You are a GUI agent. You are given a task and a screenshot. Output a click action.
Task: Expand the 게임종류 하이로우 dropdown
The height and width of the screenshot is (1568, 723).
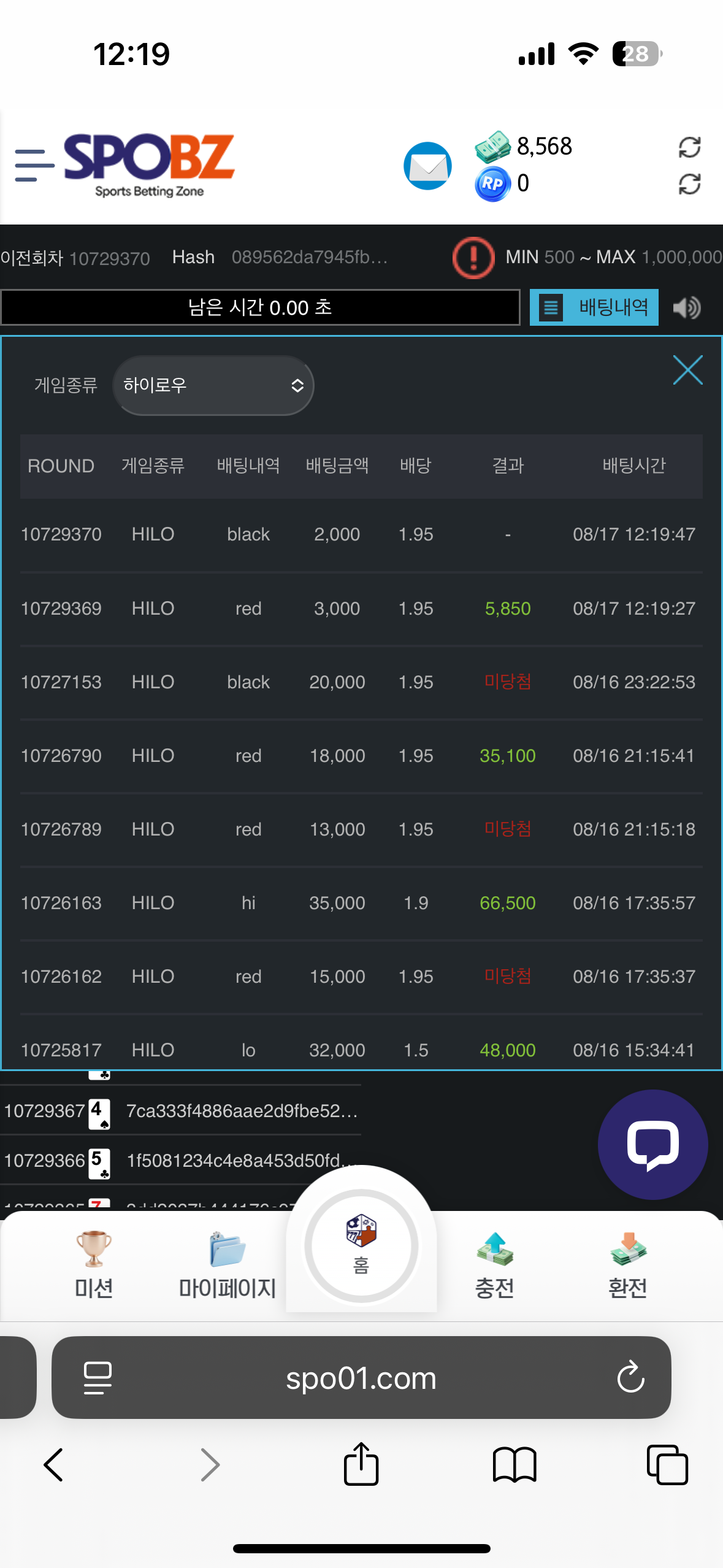pyautogui.click(x=213, y=385)
